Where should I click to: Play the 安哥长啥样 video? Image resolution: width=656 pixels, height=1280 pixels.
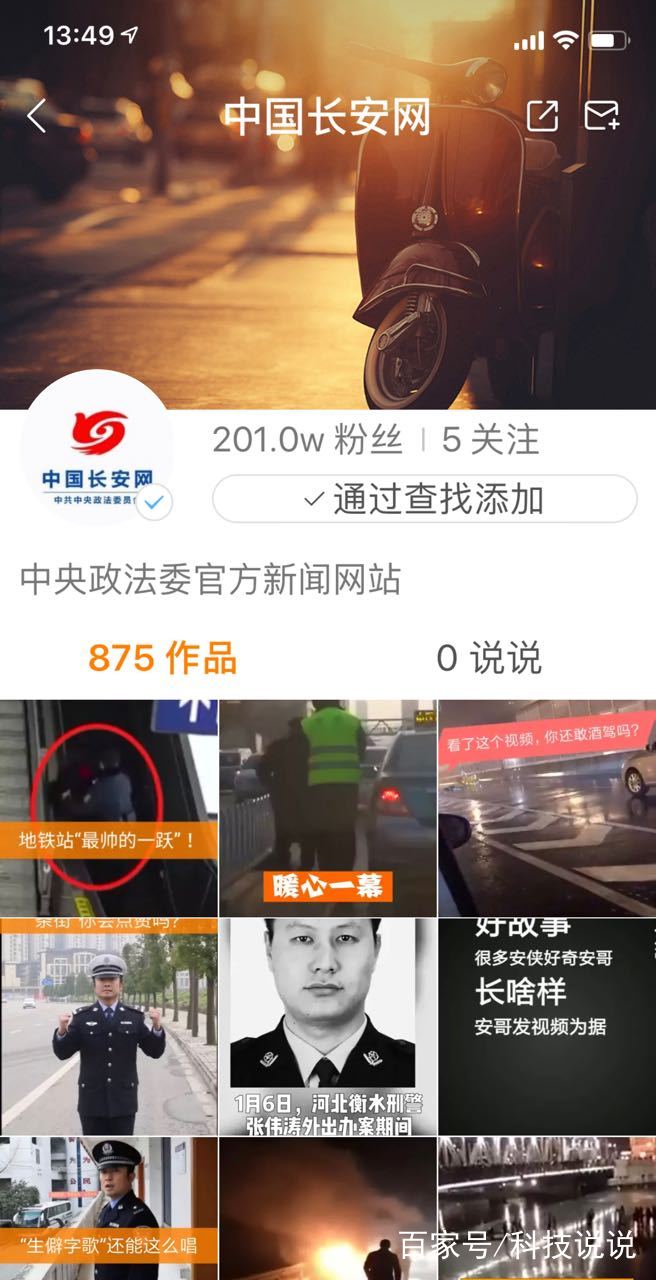click(547, 1027)
